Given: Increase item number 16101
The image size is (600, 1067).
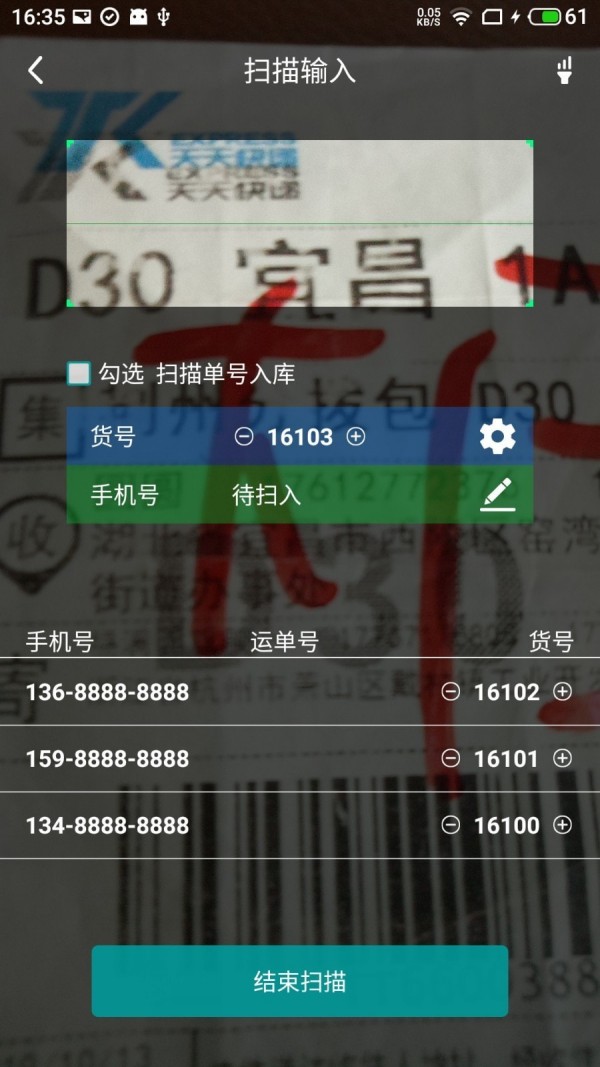Looking at the screenshot, I should [563, 759].
